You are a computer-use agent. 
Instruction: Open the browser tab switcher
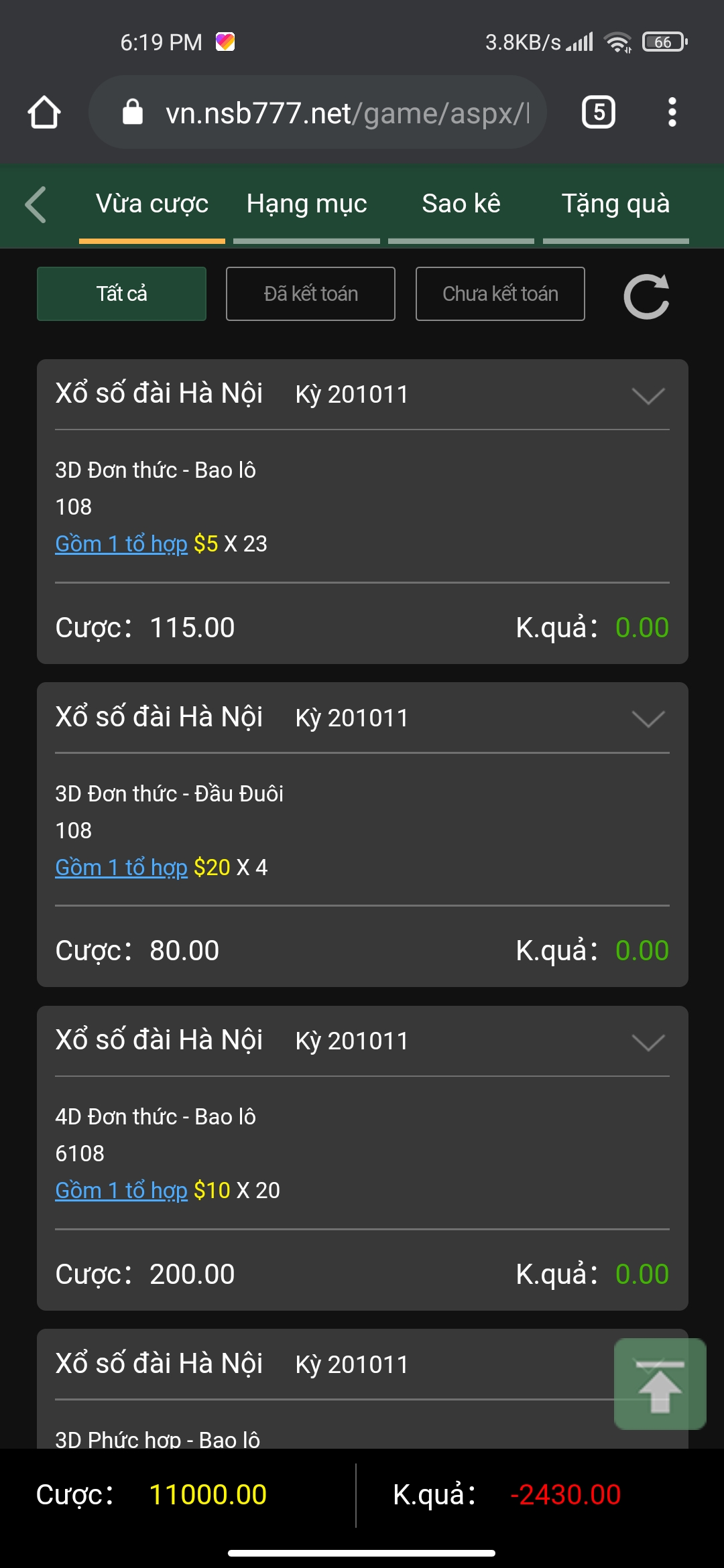coord(599,112)
